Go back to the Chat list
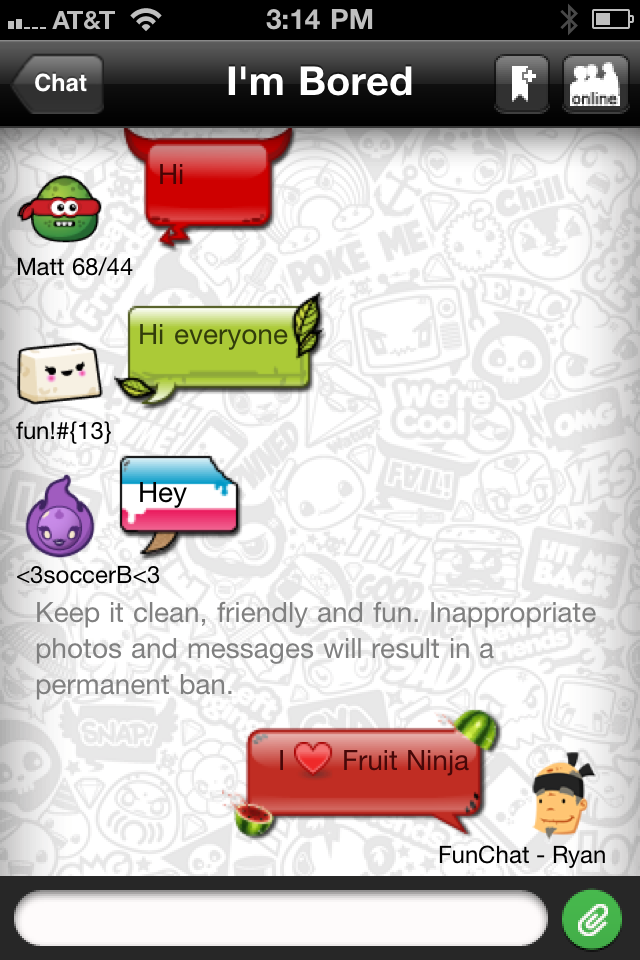640x960 pixels. [x=58, y=84]
